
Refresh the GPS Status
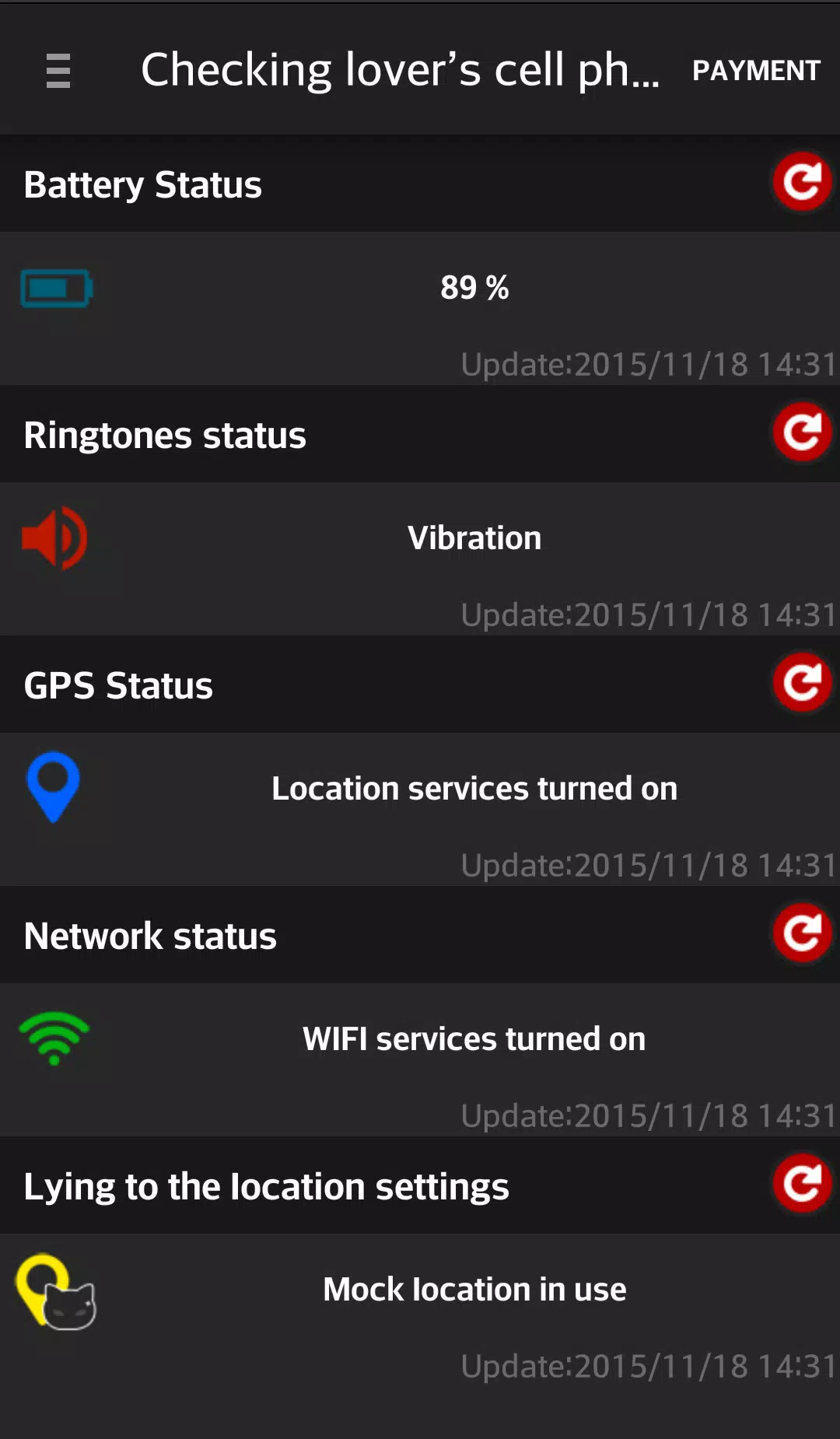(x=802, y=683)
